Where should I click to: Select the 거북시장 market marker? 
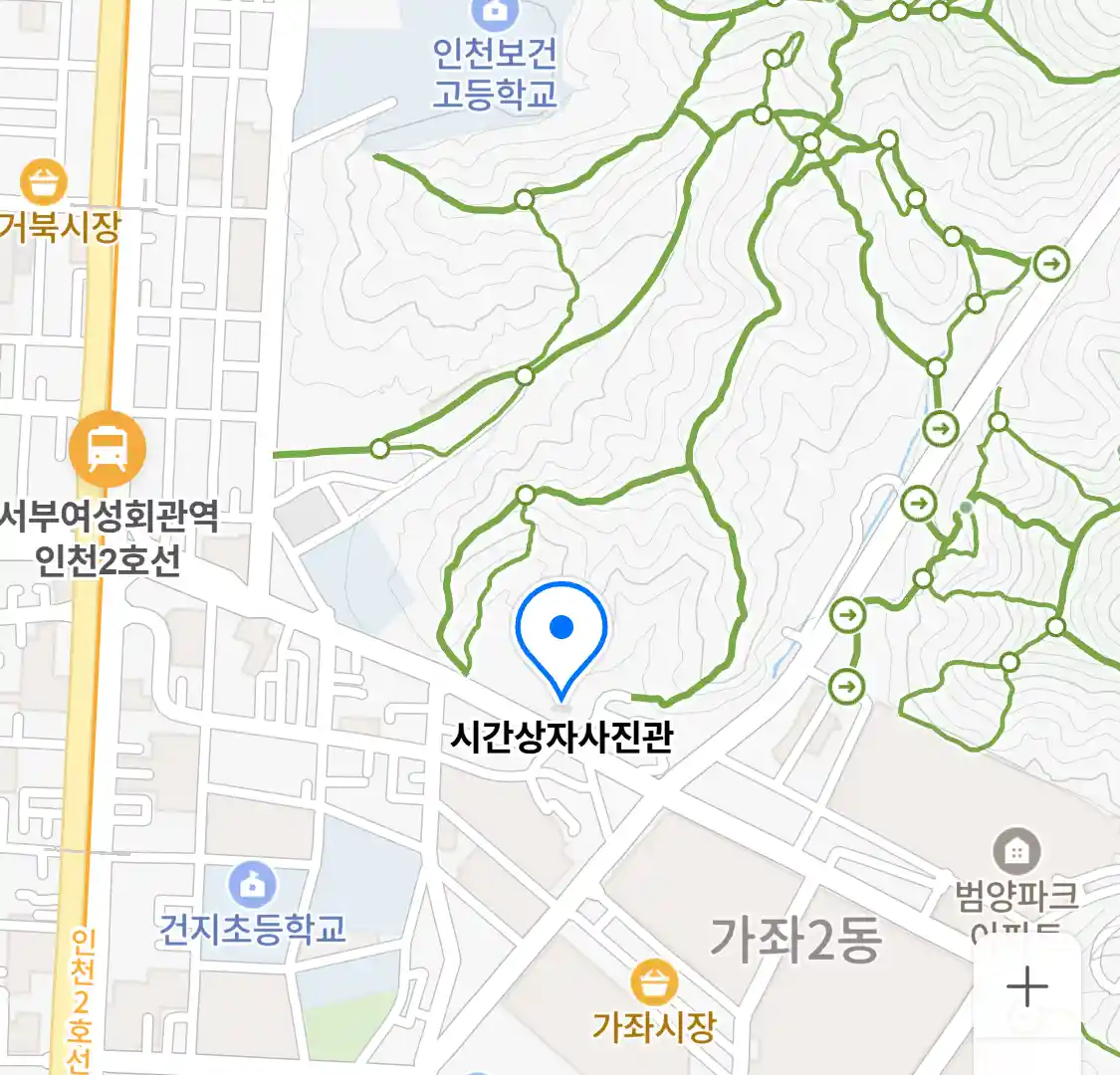[x=44, y=183]
